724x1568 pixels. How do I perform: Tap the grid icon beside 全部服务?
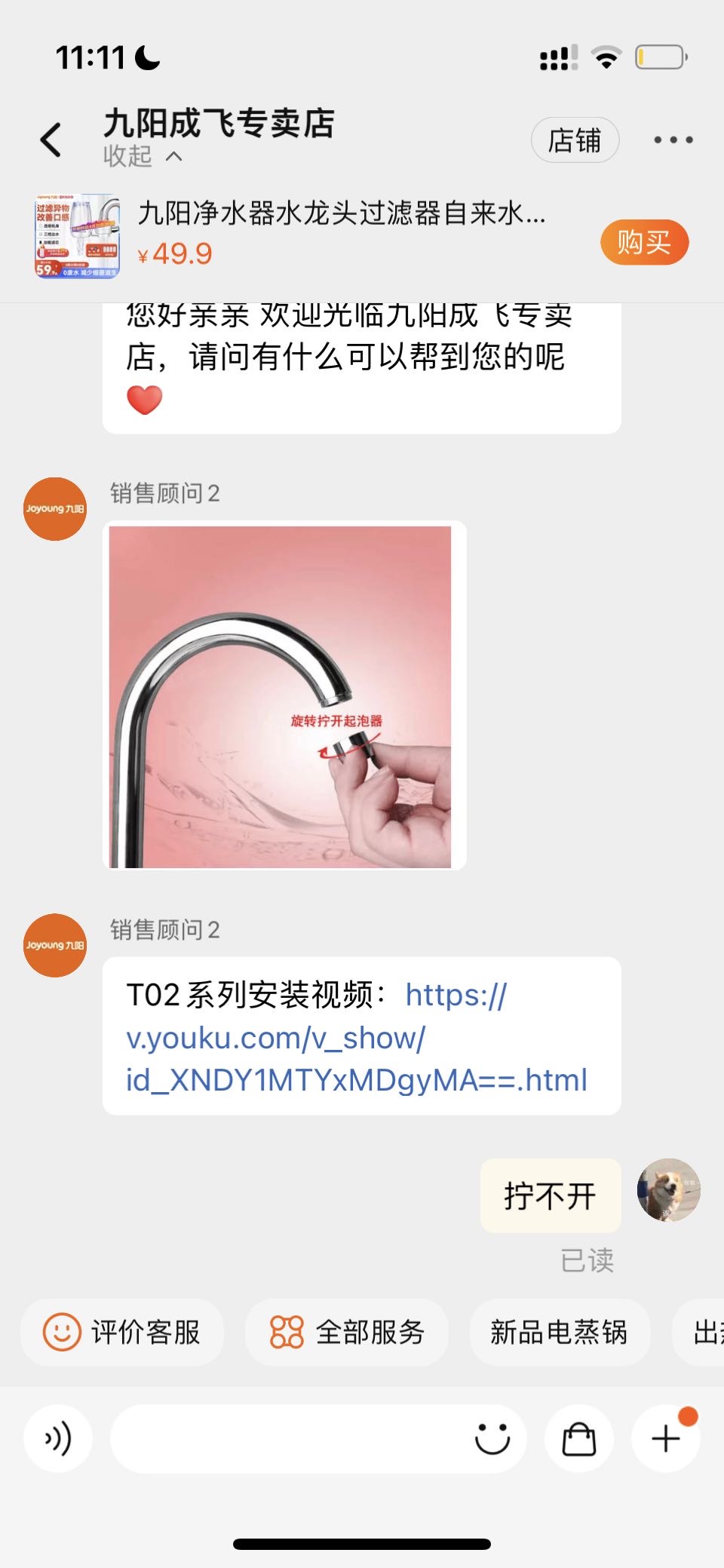coord(284,1333)
